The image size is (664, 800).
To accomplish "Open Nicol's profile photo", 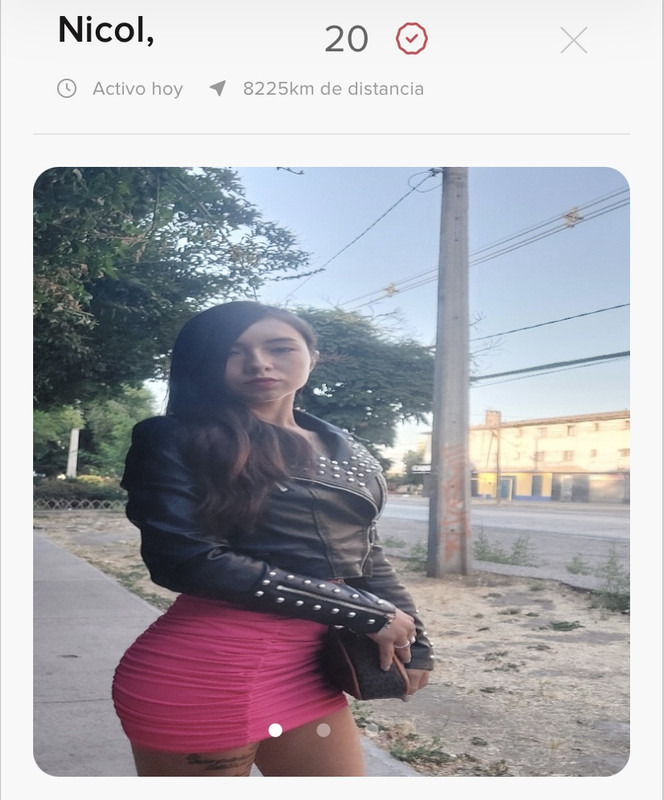I will 331,470.
